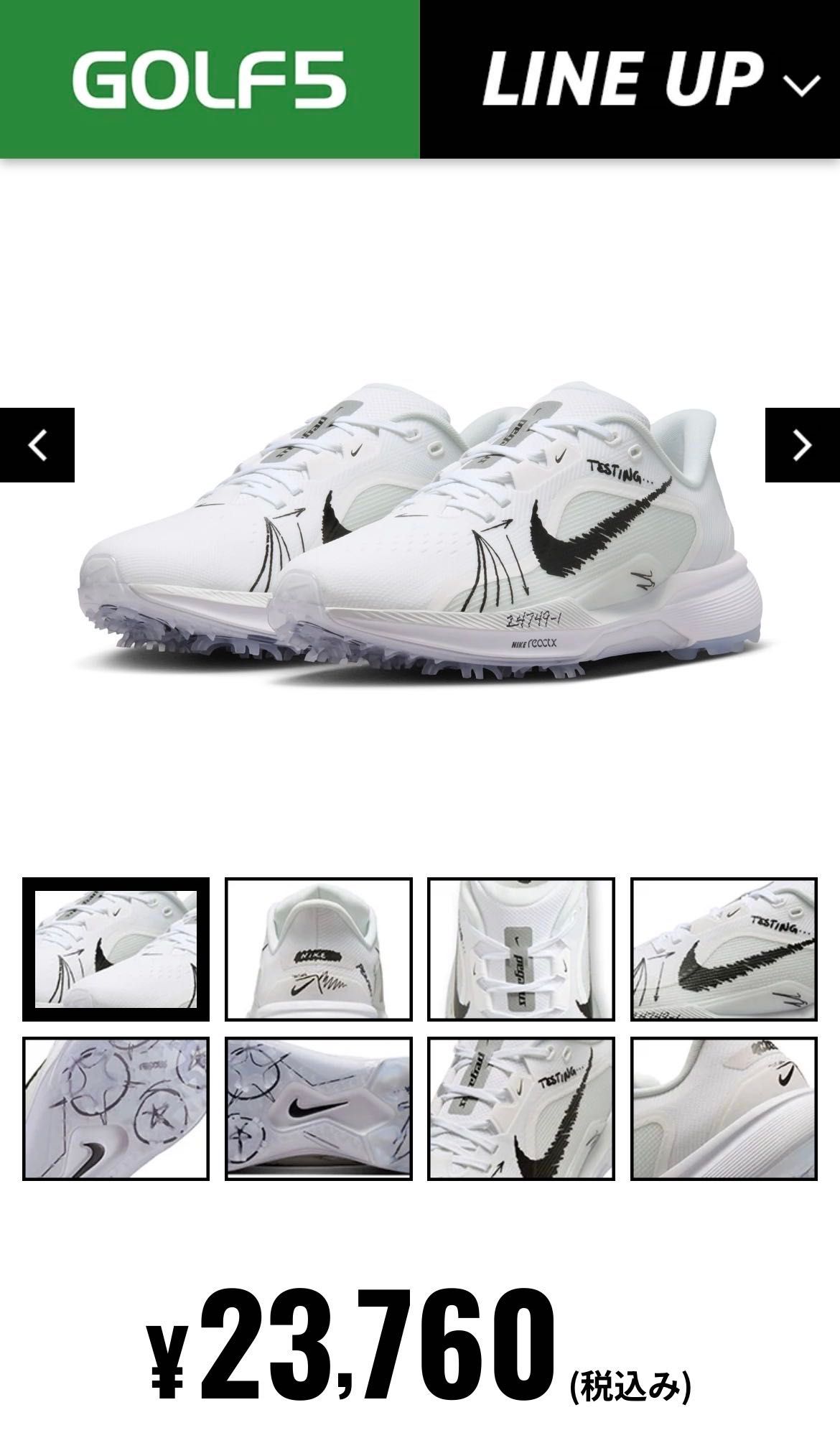The height and width of the screenshot is (1443, 840).
Task: Select the laces top-view thumbnail
Action: [x=521, y=948]
